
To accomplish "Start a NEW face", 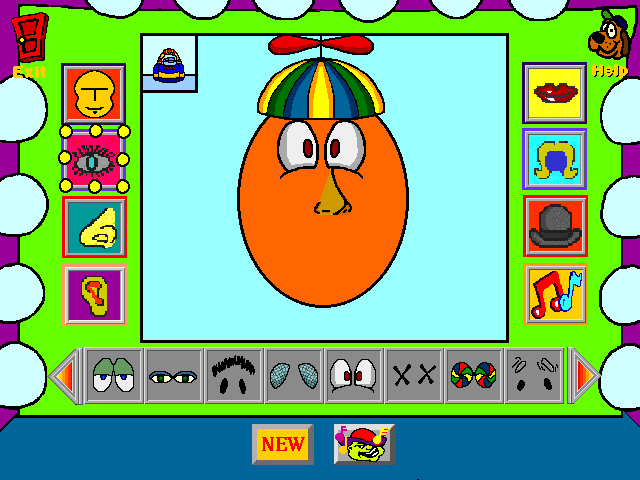I will tap(282, 444).
